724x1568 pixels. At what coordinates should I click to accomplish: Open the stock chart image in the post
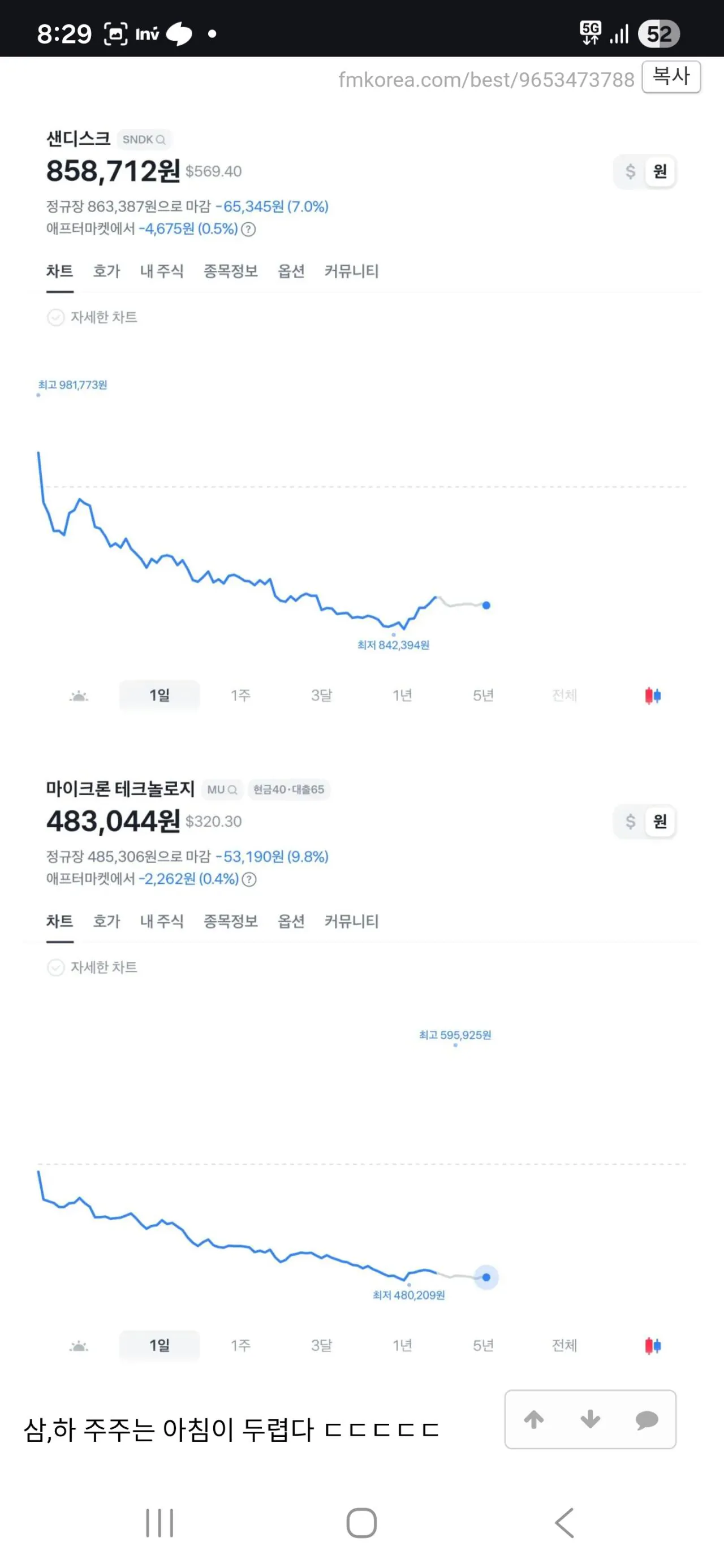pos(361,731)
